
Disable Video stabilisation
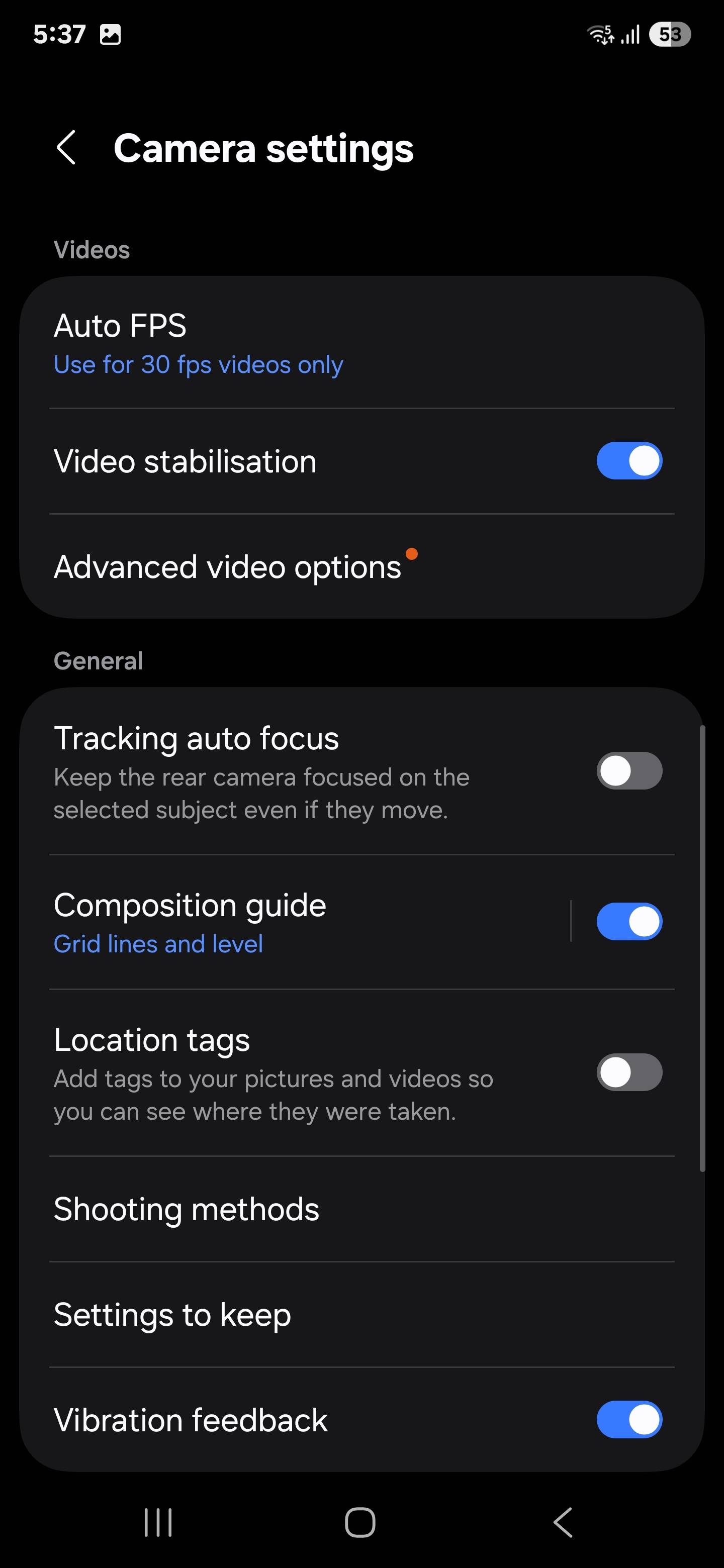(629, 461)
